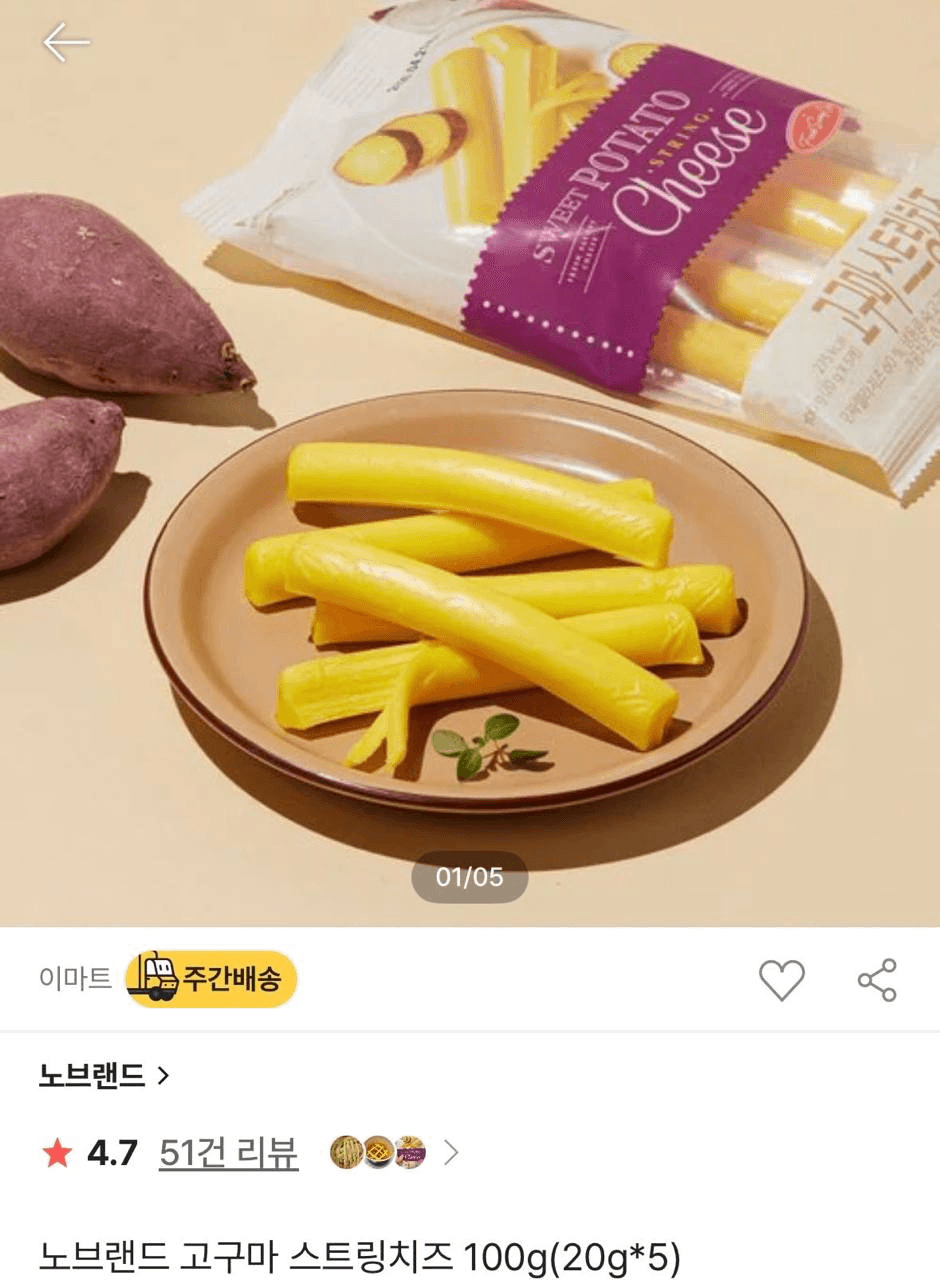Share this sweet potato cheese product
The image size is (940, 1280).
point(877,979)
